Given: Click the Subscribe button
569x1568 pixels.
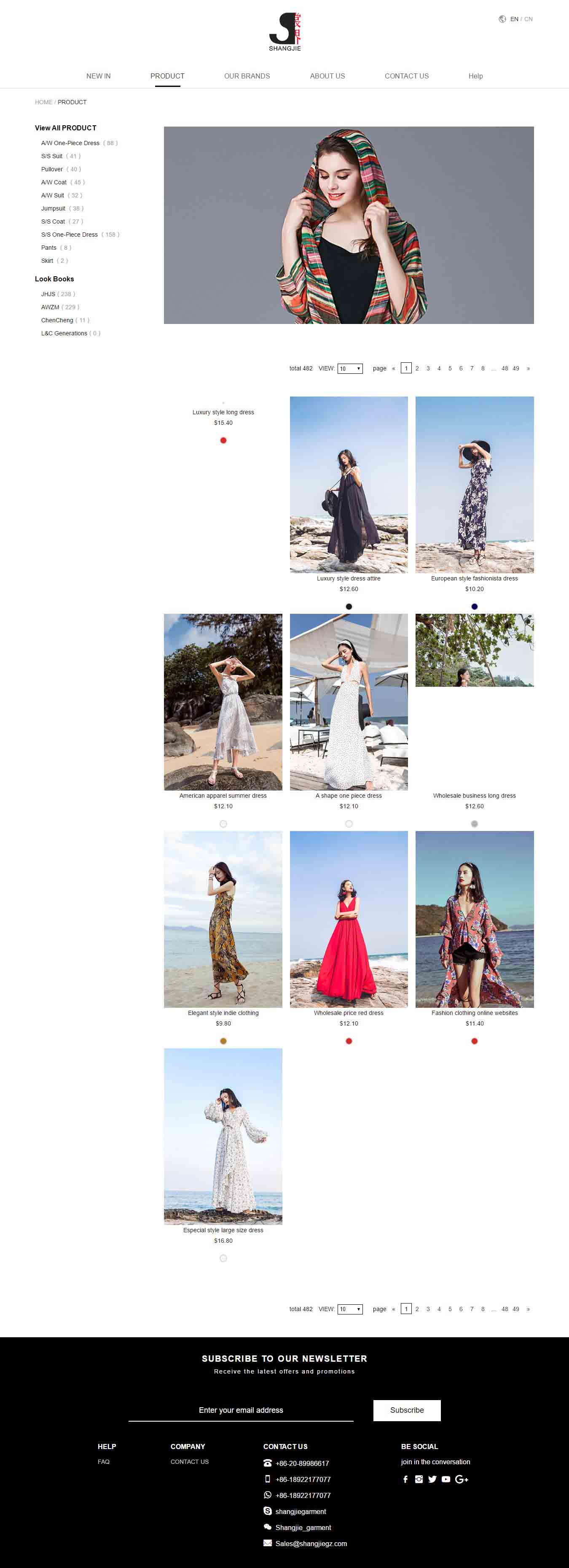Looking at the screenshot, I should point(407,1410).
